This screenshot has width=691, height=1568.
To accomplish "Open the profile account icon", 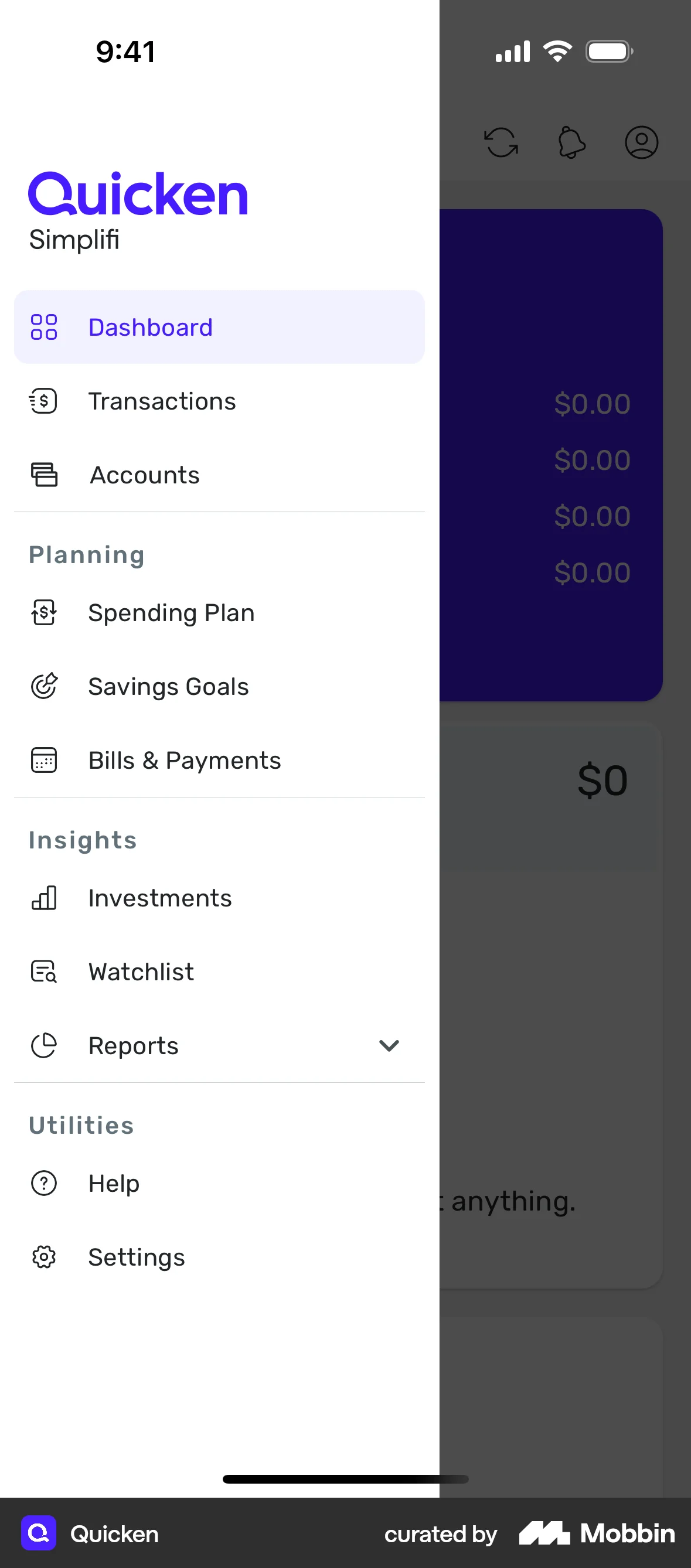I will pyautogui.click(x=641, y=142).
